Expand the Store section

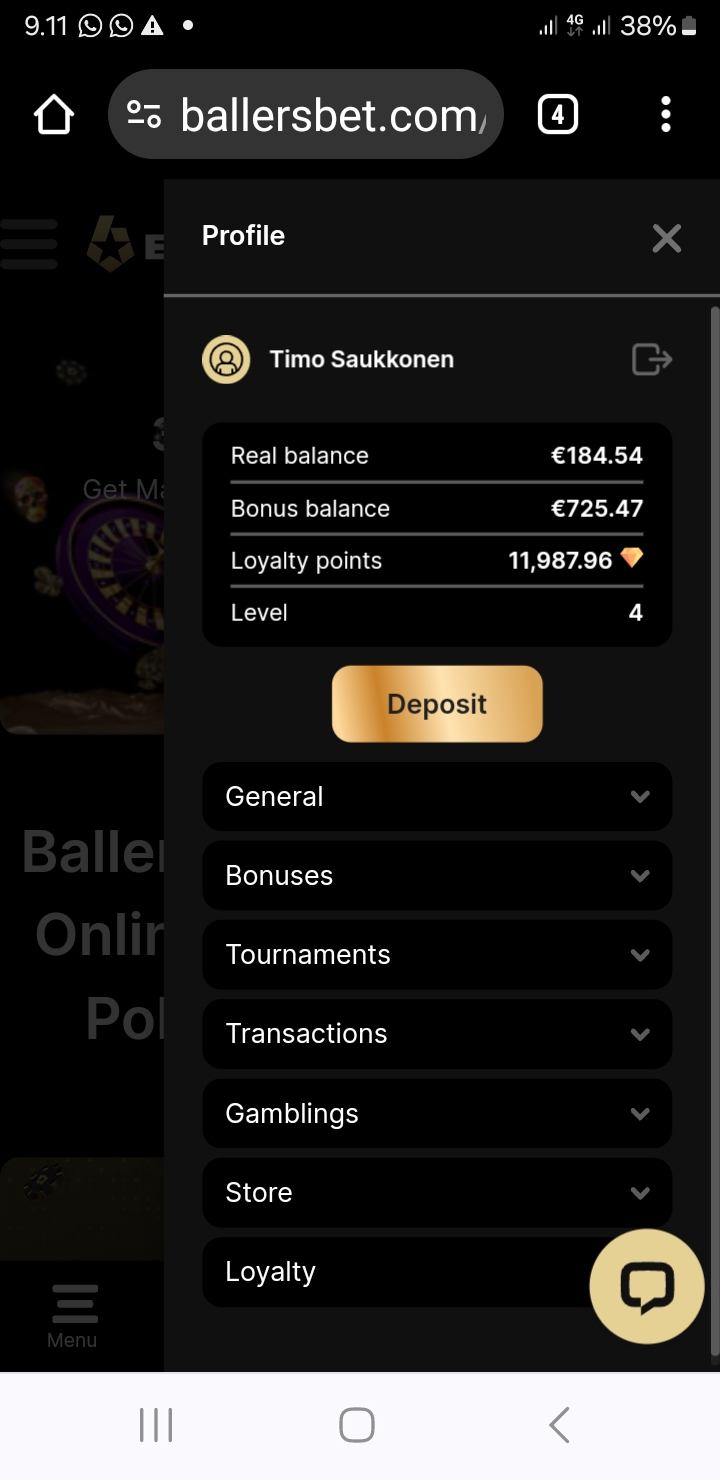(x=437, y=1192)
